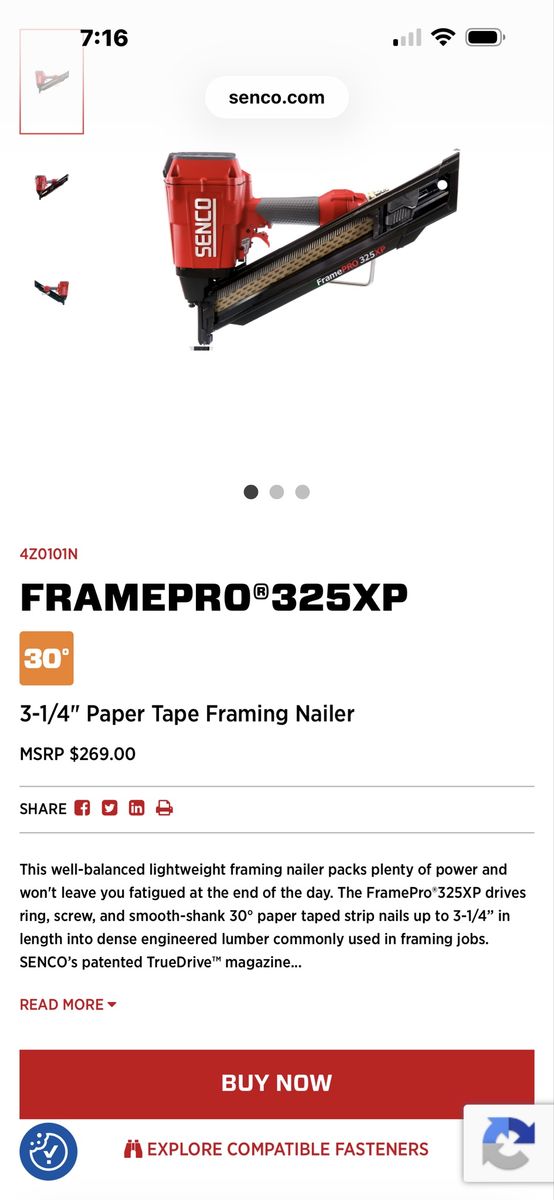
Task: Share this nailer on Facebook
Action: (83, 808)
